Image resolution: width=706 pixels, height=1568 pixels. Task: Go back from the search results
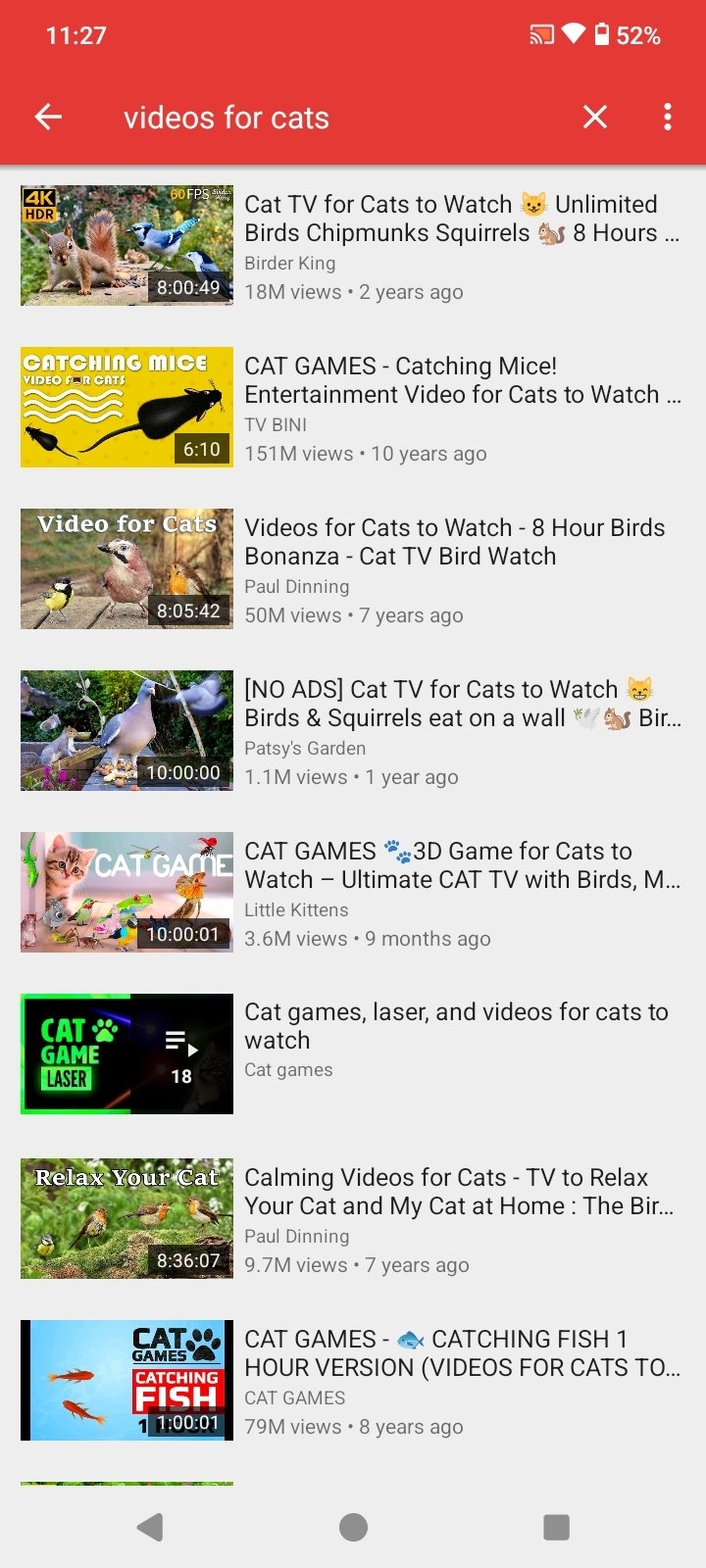click(x=48, y=118)
